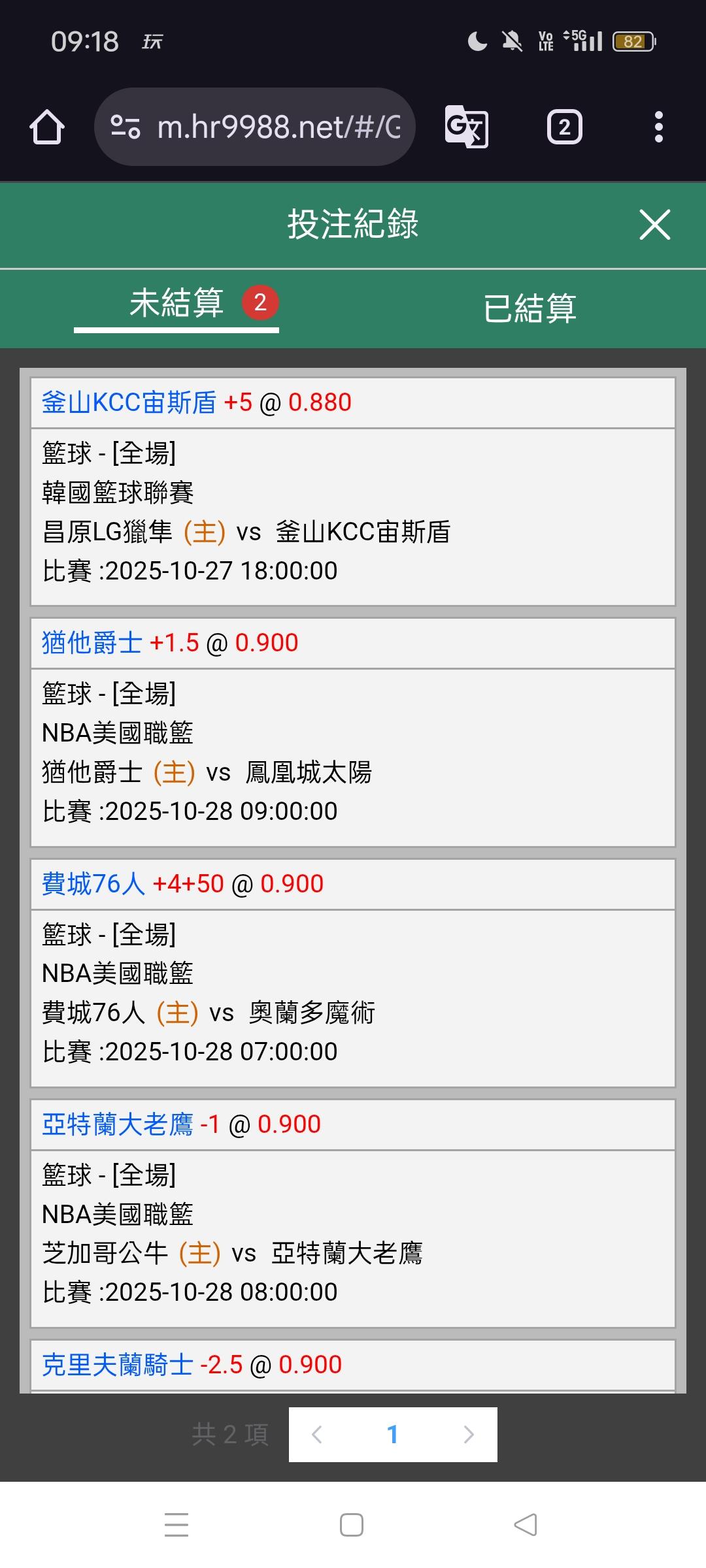Open the system recent apps view
Screen dimensions: 706x1568
tap(176, 1525)
